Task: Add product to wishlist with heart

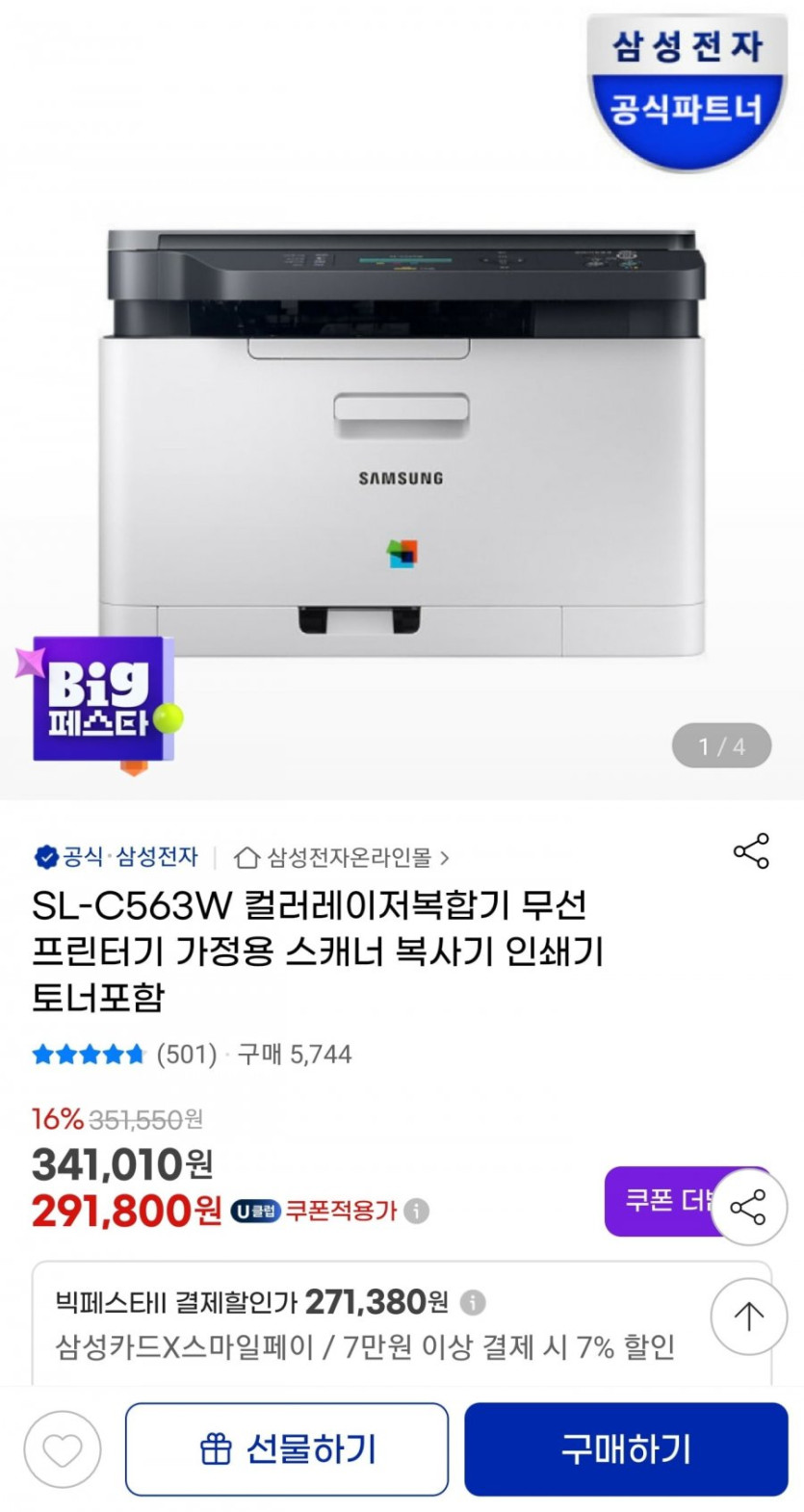Action: 63,1449
